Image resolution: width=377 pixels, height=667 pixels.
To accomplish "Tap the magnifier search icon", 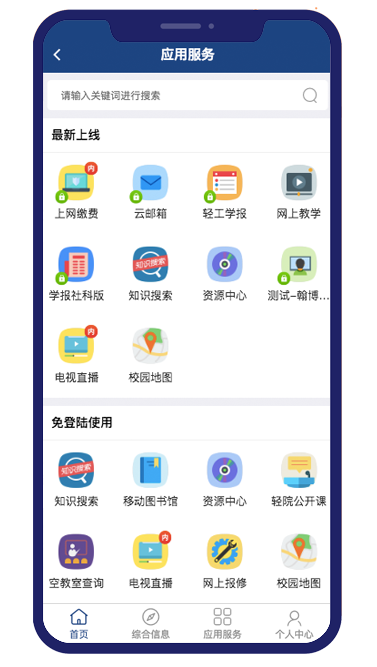I will 310,95.
